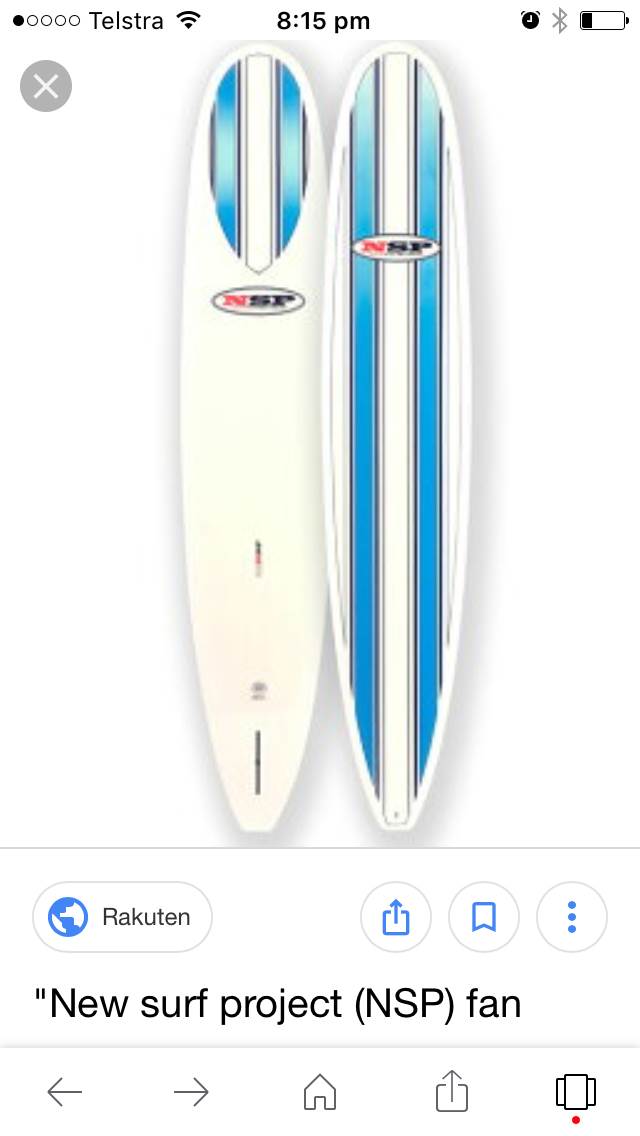The height and width of the screenshot is (1136, 640).
Task: Open the three-dot overflow menu
Action: pyautogui.click(x=572, y=916)
